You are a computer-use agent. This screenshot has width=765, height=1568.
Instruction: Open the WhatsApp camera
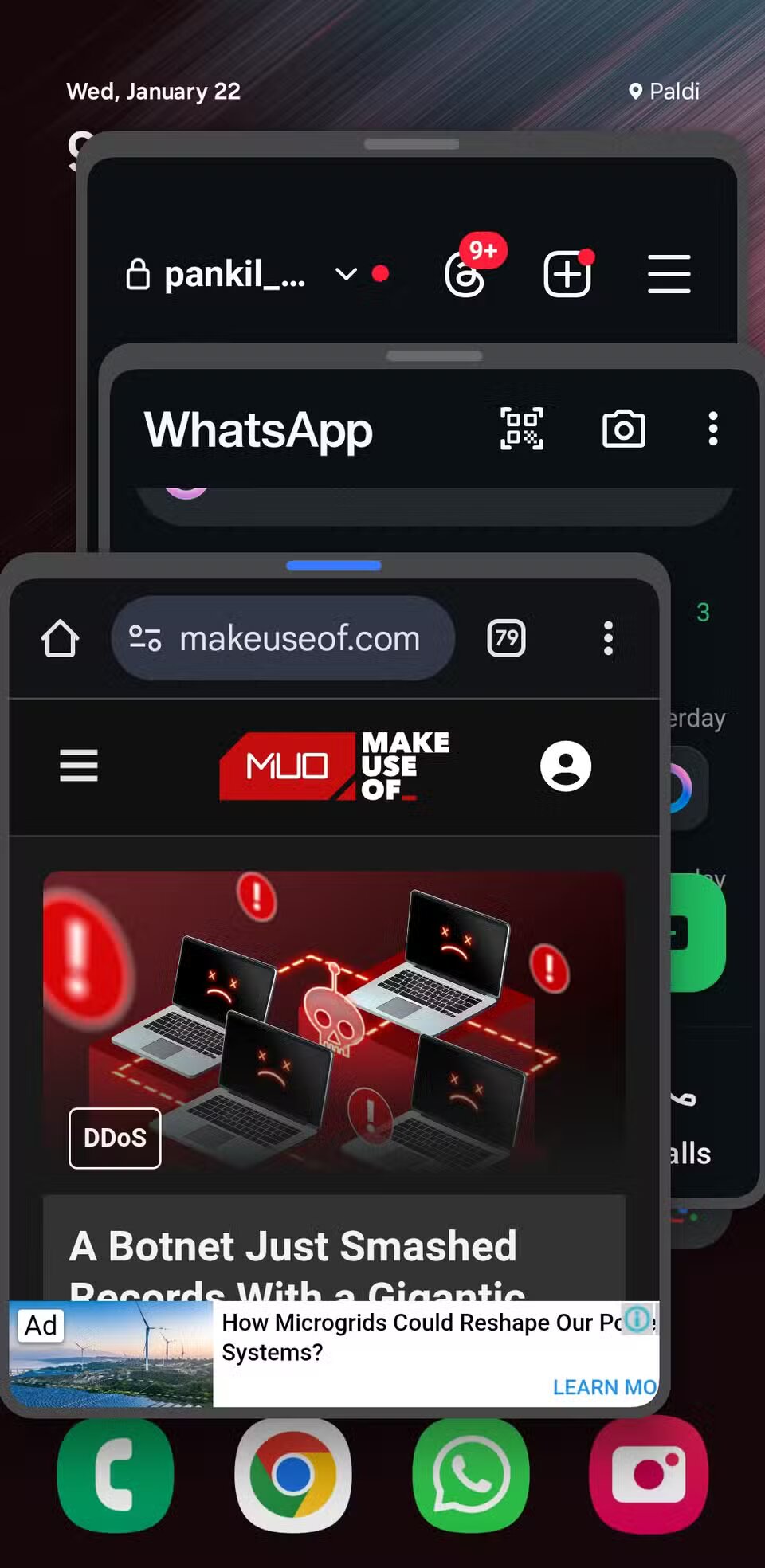click(x=623, y=429)
